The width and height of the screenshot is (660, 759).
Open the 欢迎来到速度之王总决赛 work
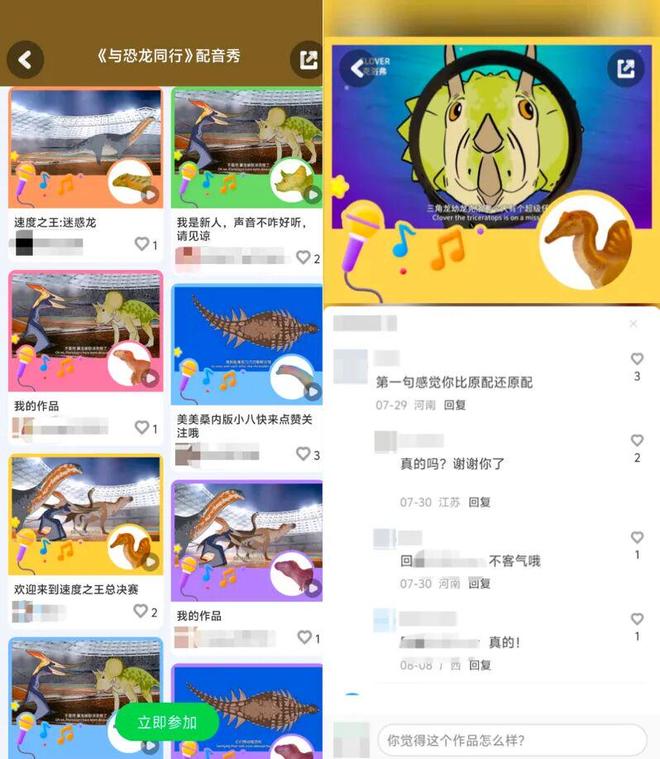pos(85,518)
